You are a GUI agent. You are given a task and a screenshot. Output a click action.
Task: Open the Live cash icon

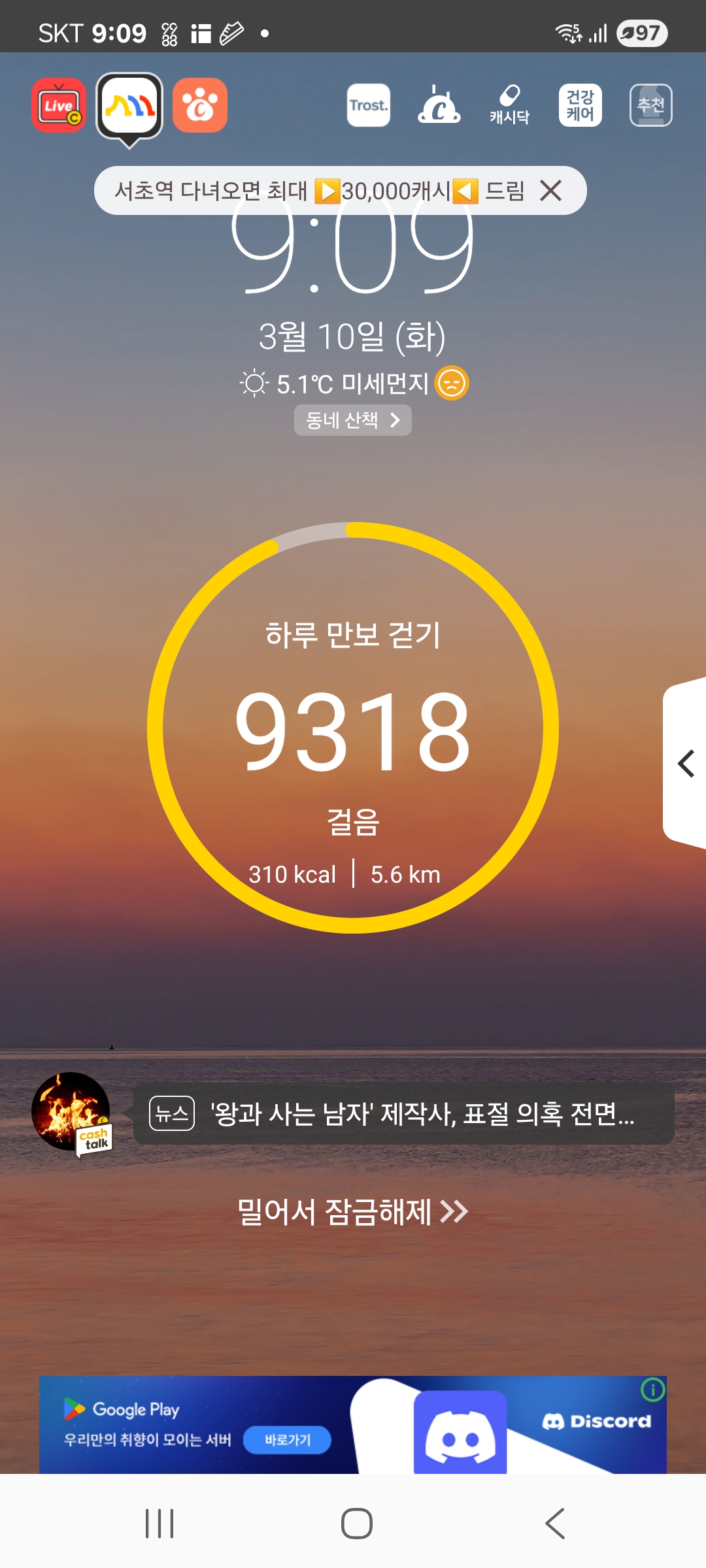(59, 105)
